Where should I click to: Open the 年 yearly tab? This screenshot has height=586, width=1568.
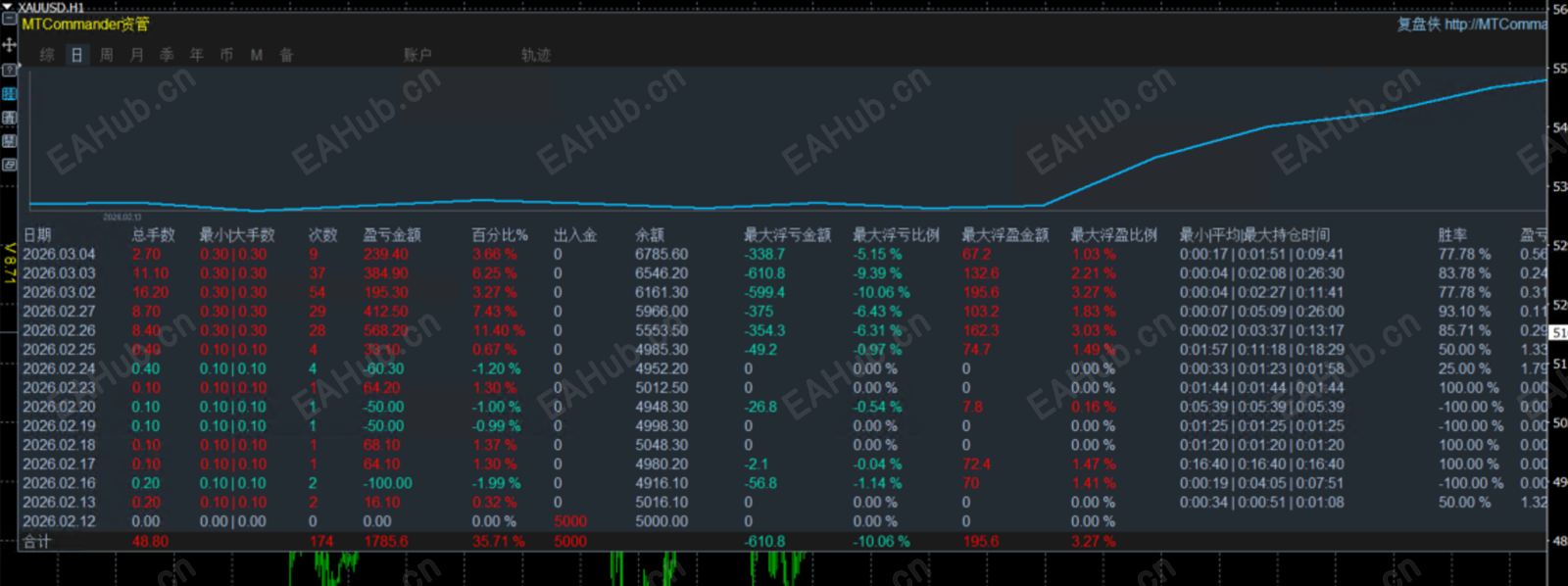click(196, 55)
